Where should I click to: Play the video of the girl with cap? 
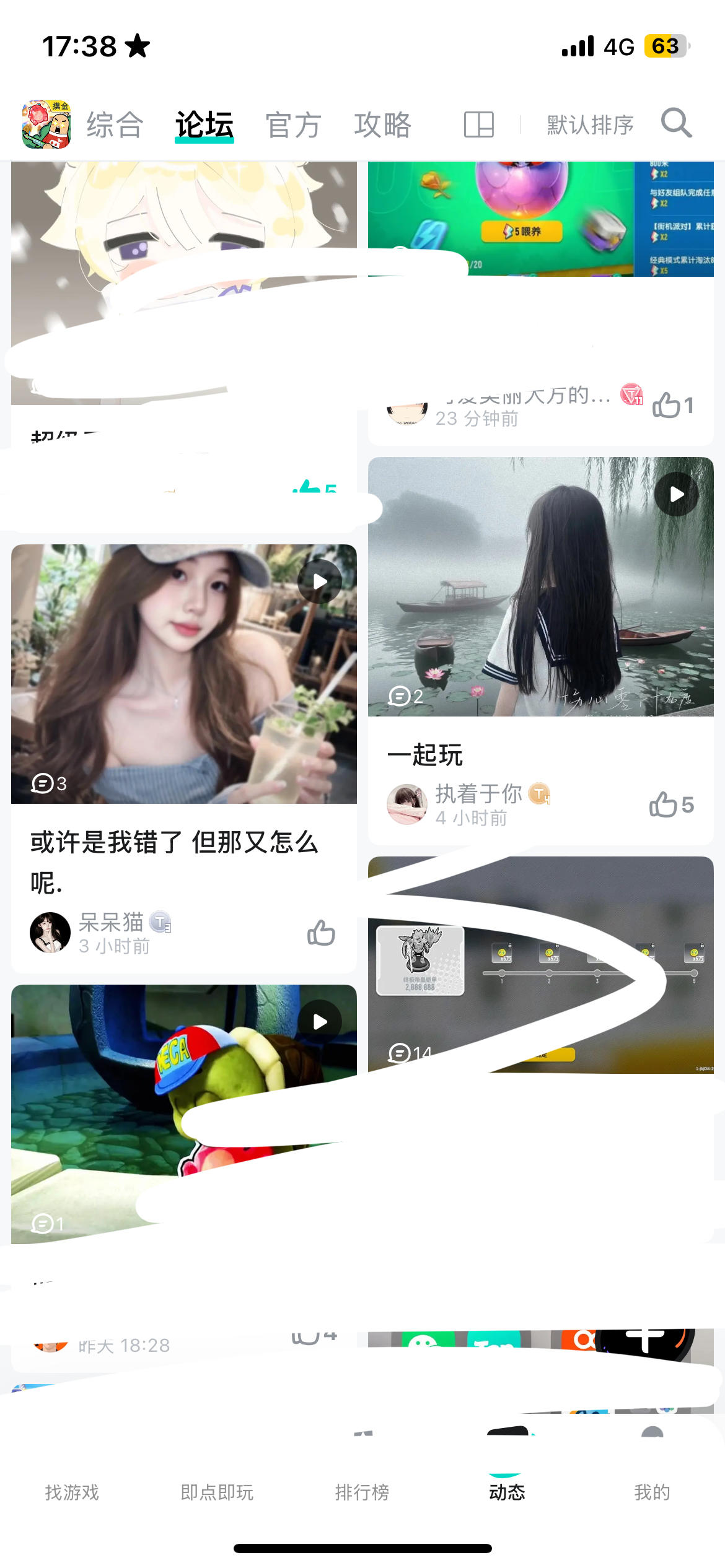pos(319,581)
